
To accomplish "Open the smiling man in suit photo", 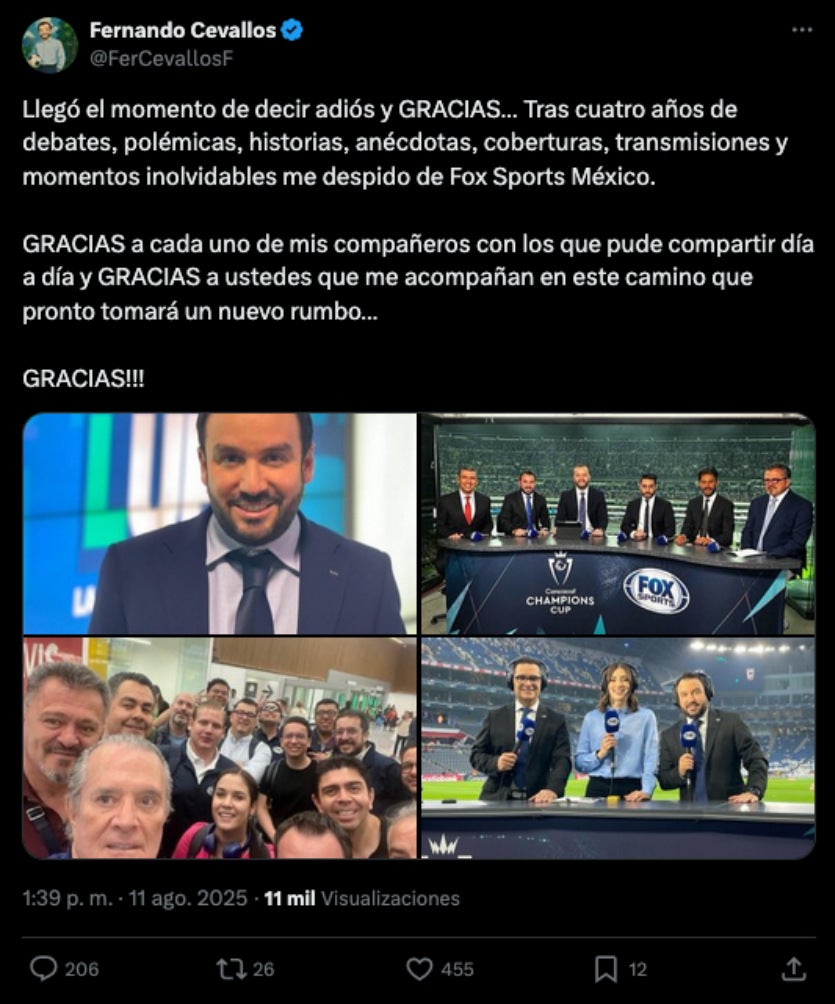I will [x=220, y=524].
